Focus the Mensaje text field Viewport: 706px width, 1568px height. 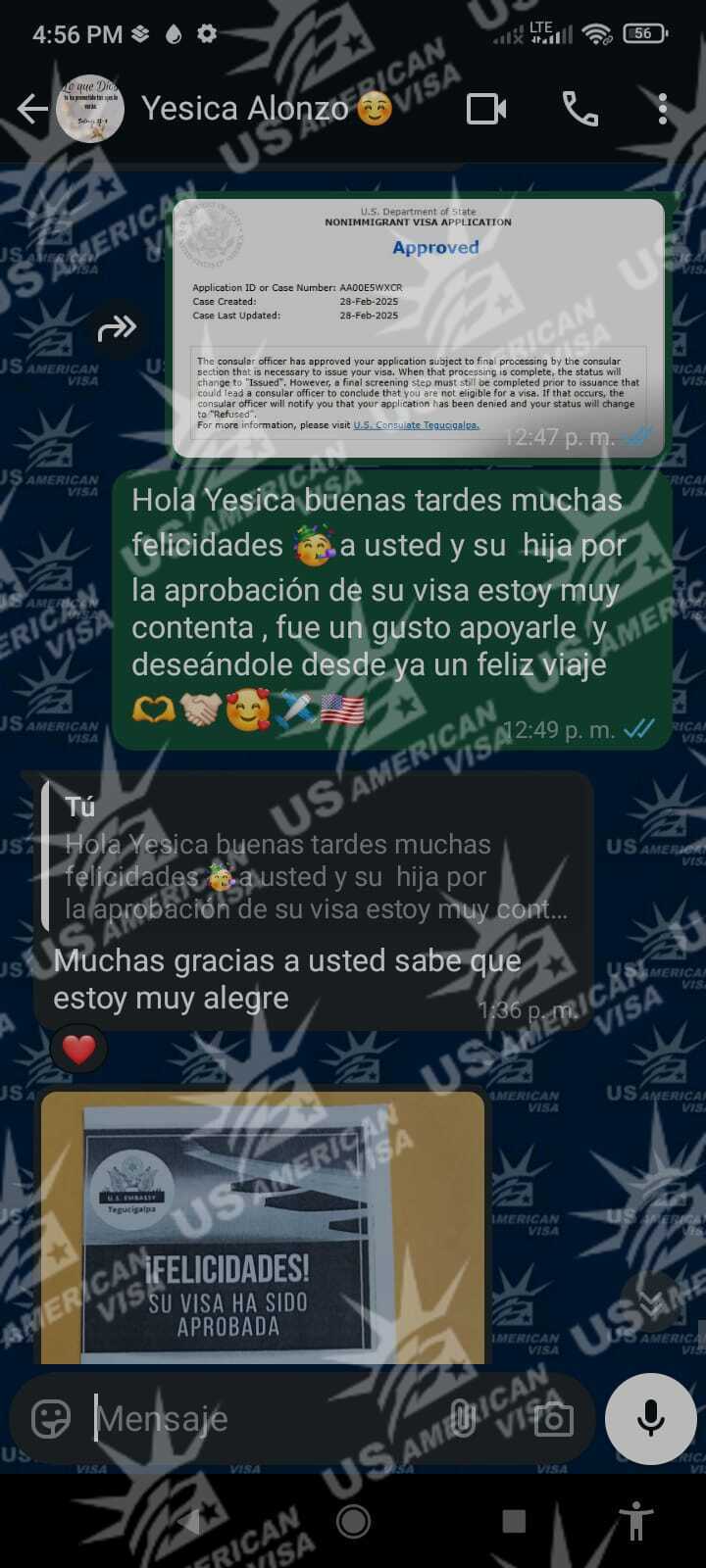[x=265, y=1418]
